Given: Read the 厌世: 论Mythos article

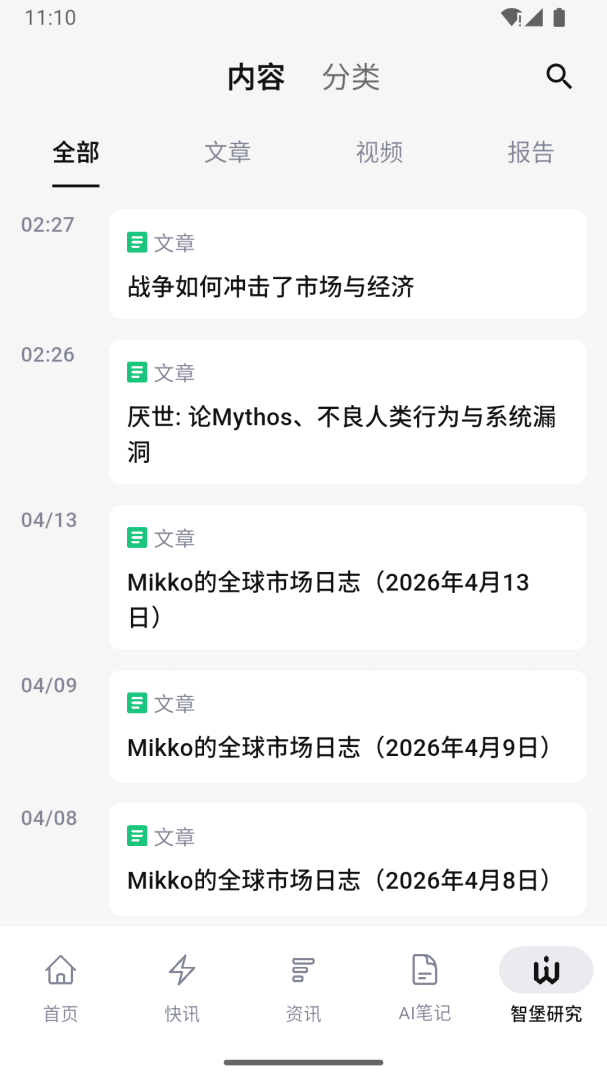Looking at the screenshot, I should click(347, 412).
